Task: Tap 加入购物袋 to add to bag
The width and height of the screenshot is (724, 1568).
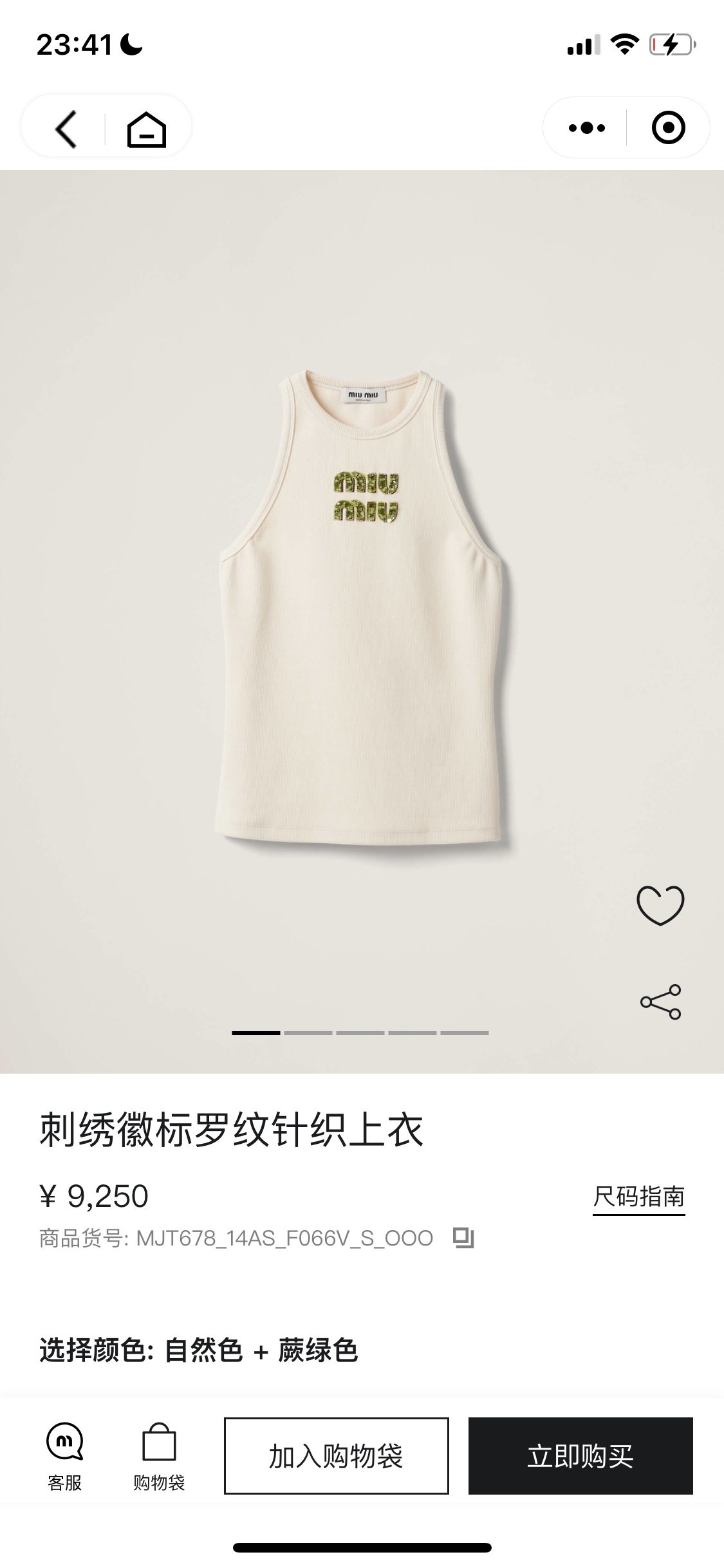Action: [x=336, y=1456]
